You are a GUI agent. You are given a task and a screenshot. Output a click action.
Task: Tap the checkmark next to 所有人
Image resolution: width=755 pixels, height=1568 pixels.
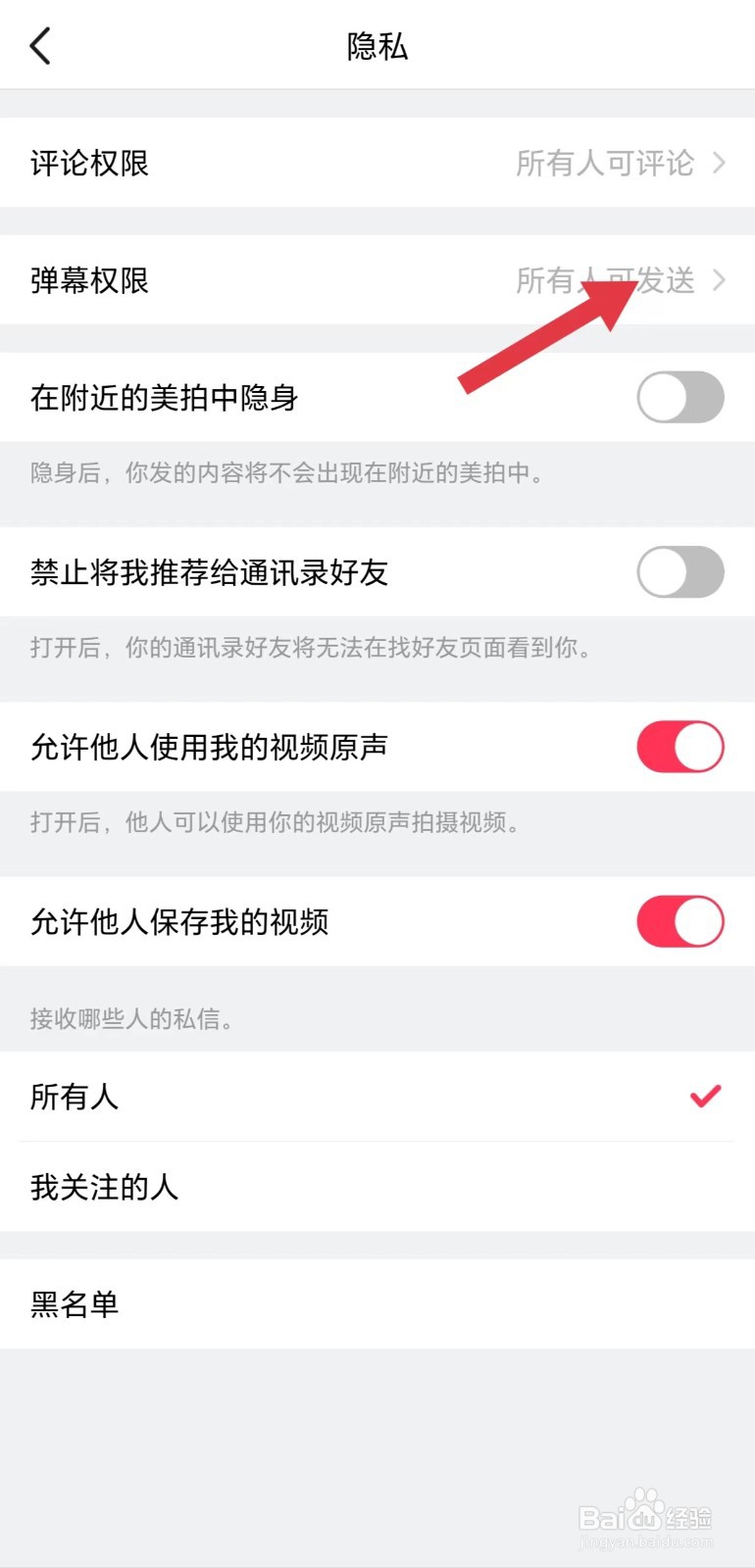(704, 1096)
